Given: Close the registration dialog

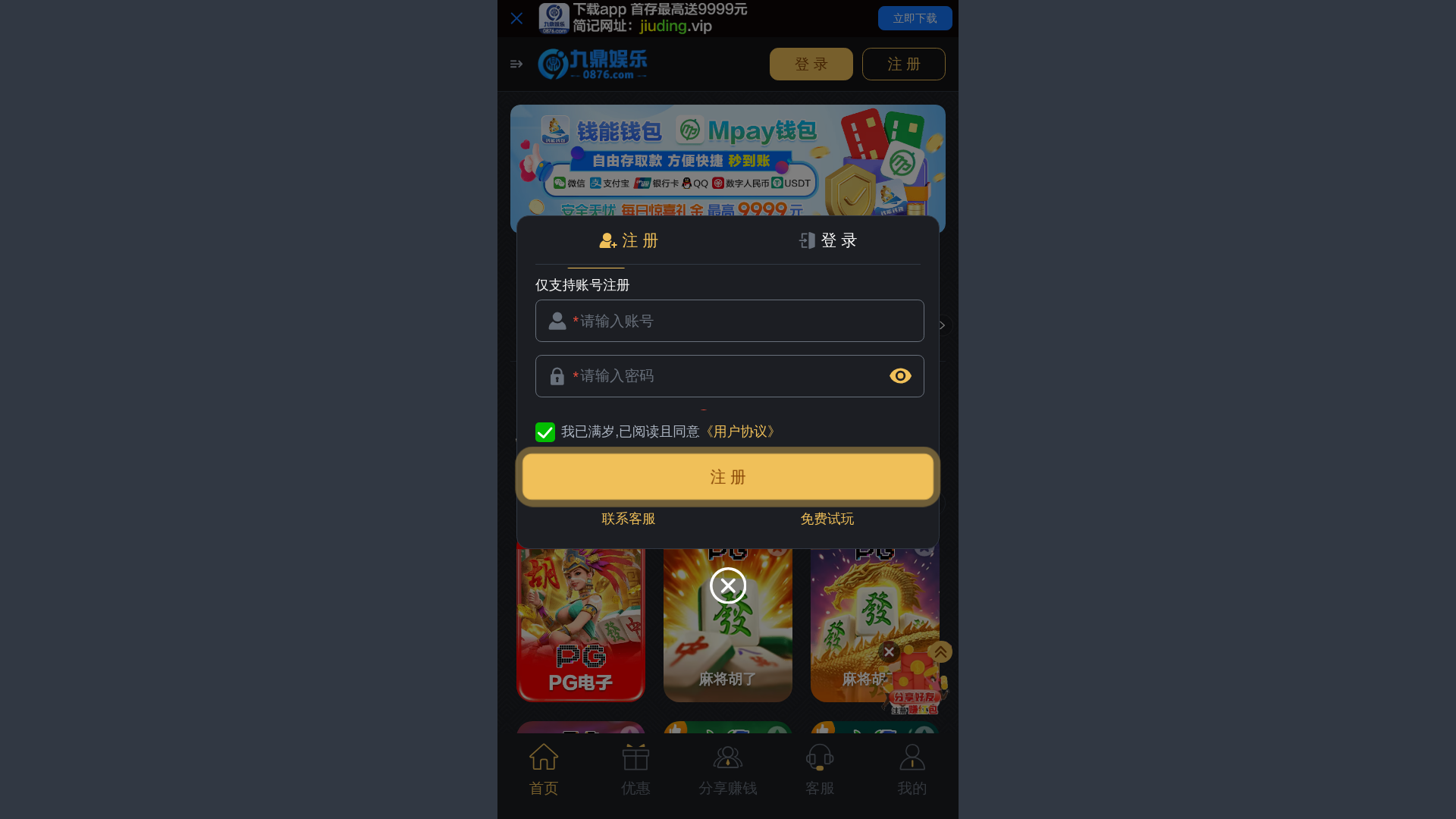Looking at the screenshot, I should (728, 585).
